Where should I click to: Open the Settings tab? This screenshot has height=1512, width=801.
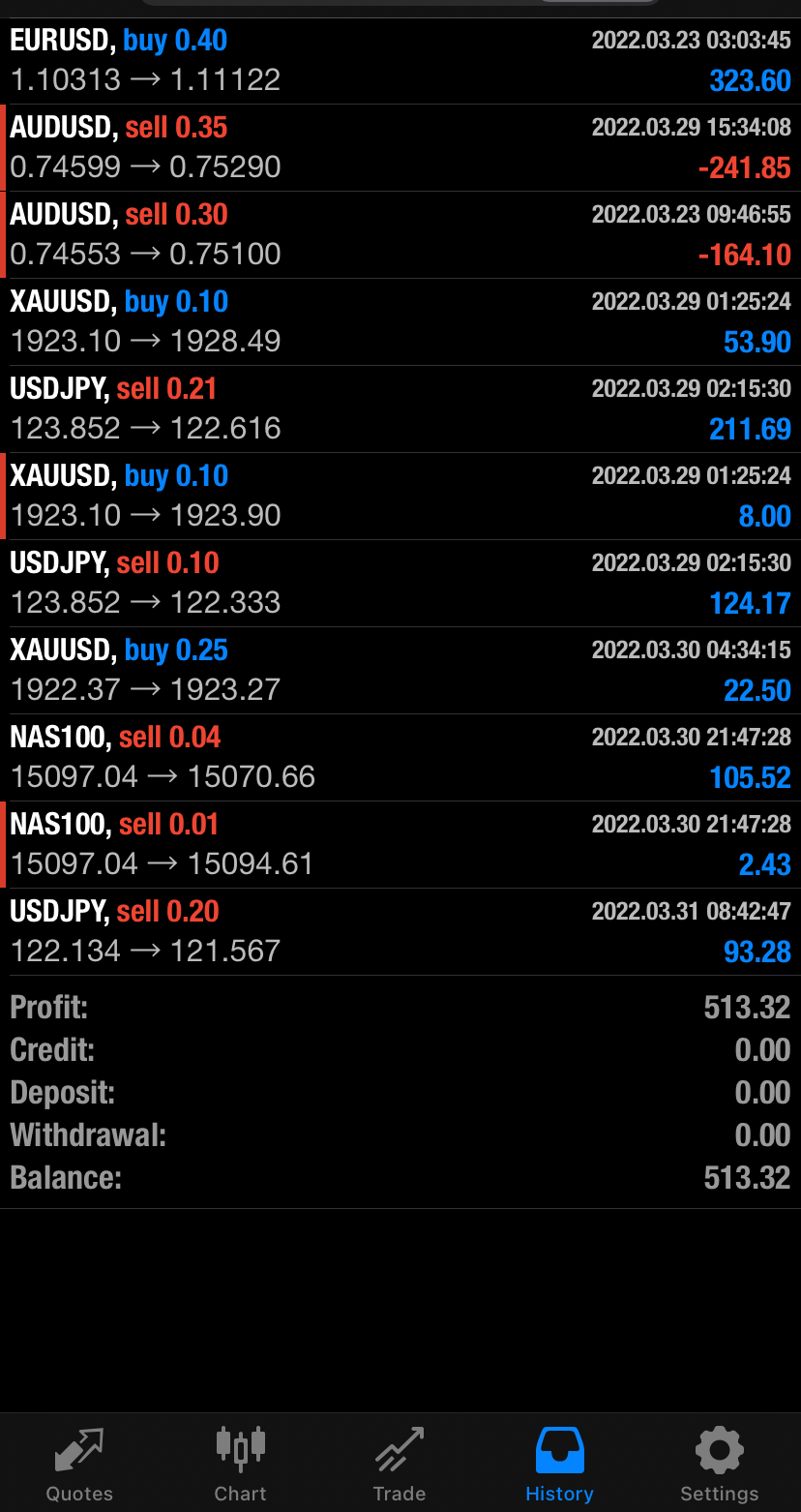pos(719,1464)
